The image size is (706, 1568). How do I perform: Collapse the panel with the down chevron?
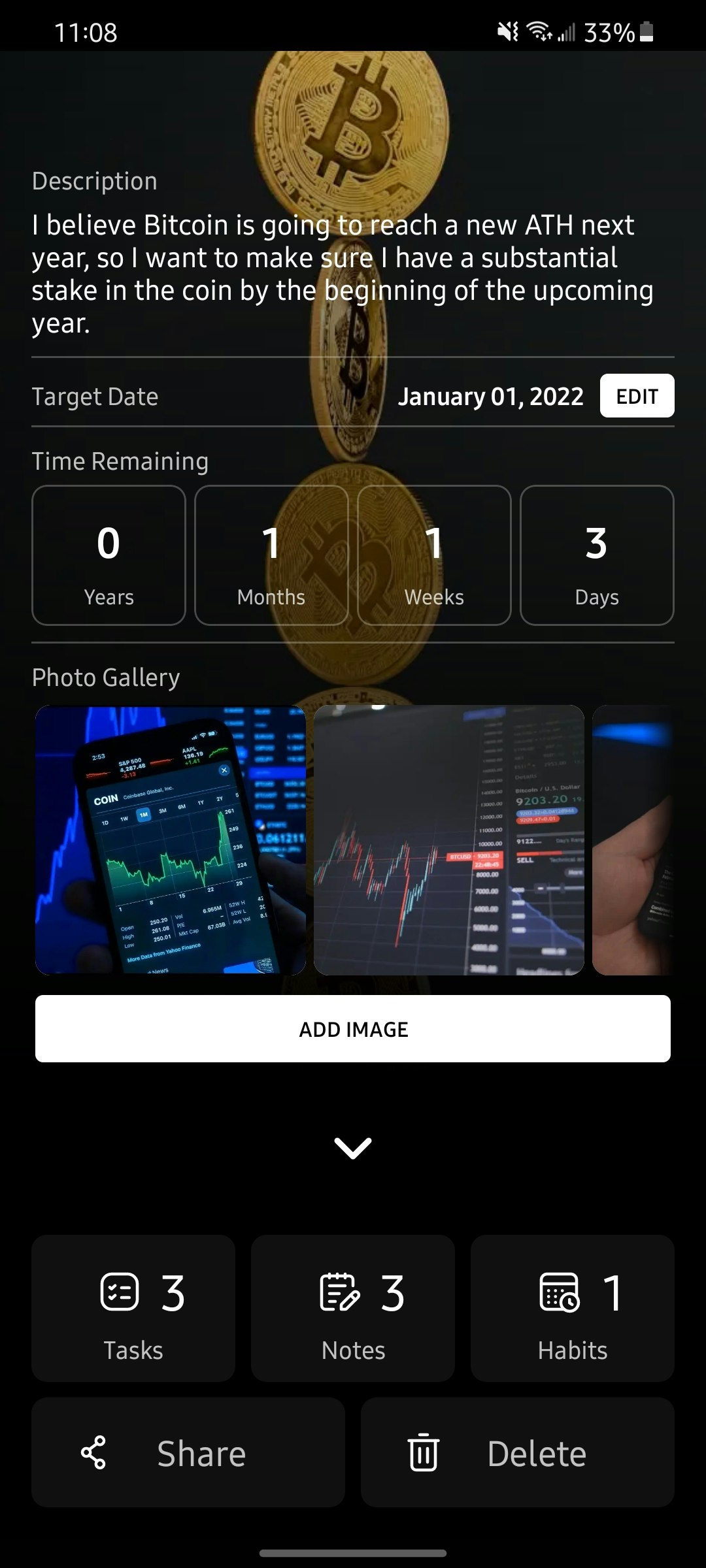(x=353, y=1148)
